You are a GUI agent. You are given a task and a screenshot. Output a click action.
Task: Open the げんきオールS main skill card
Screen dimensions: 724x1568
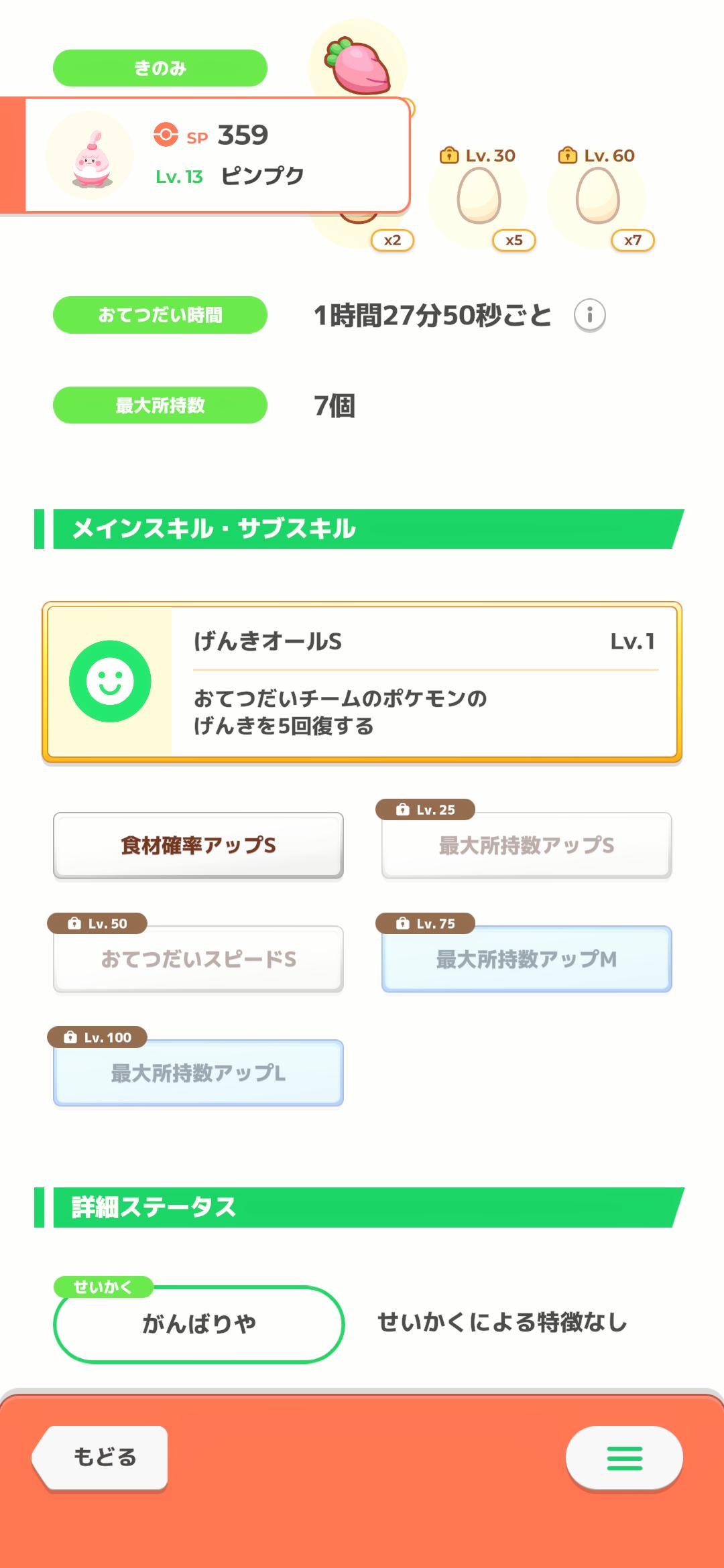[x=362, y=682]
